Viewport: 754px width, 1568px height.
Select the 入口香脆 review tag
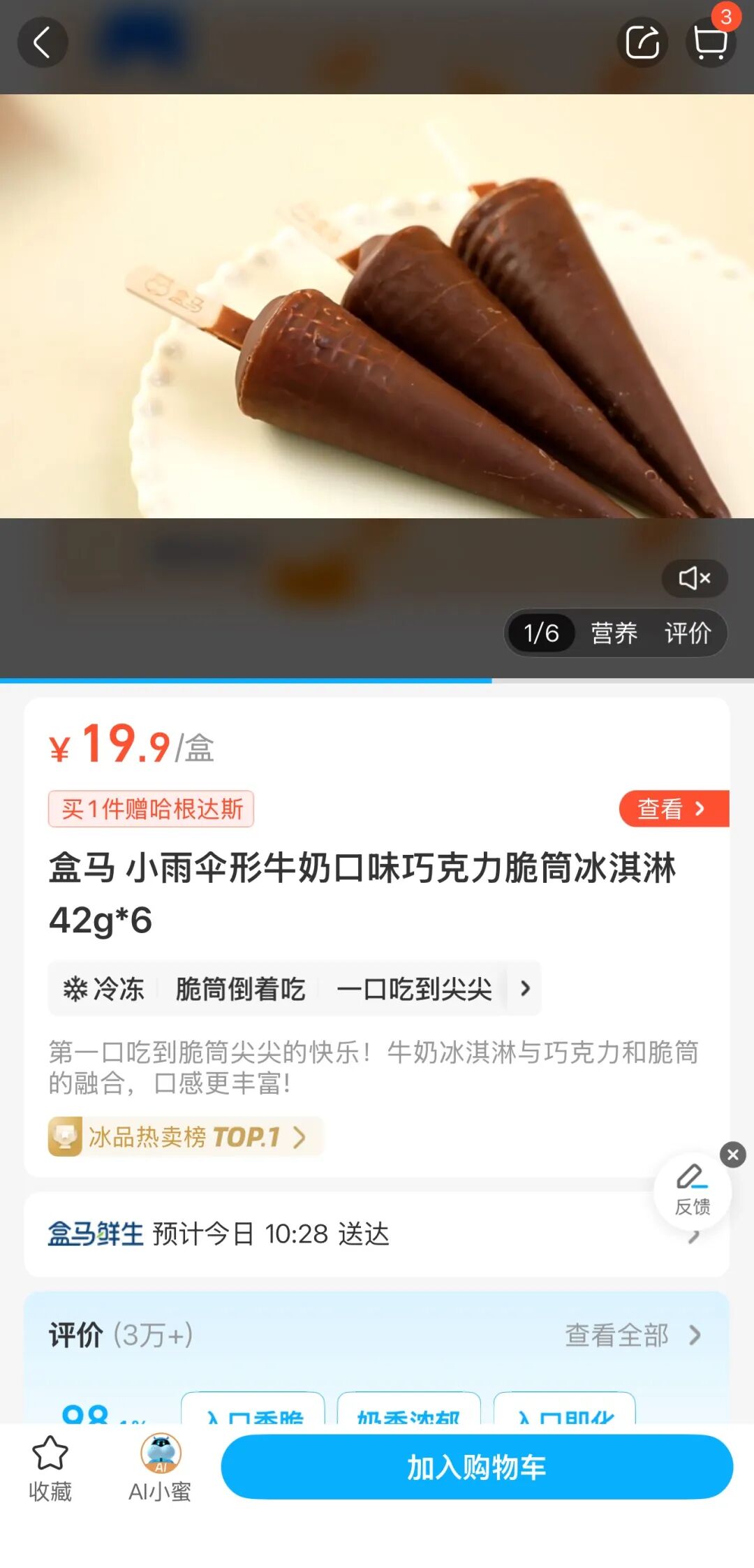(x=258, y=1413)
